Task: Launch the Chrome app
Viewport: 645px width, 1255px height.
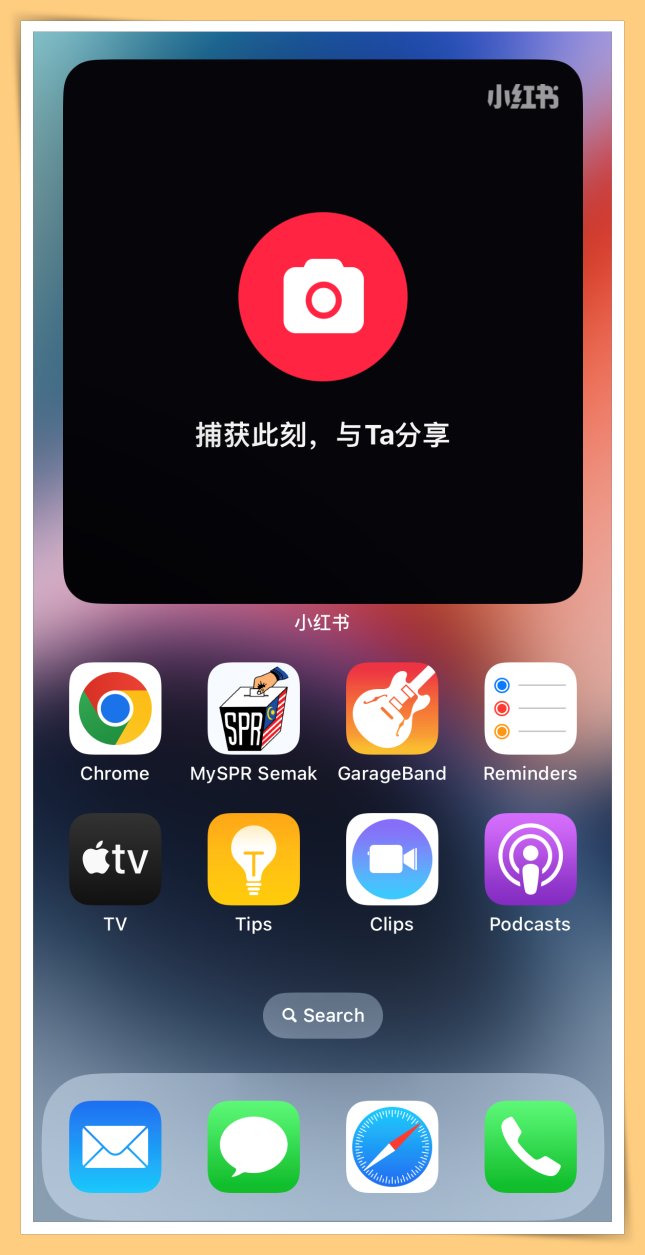Action: [115, 709]
